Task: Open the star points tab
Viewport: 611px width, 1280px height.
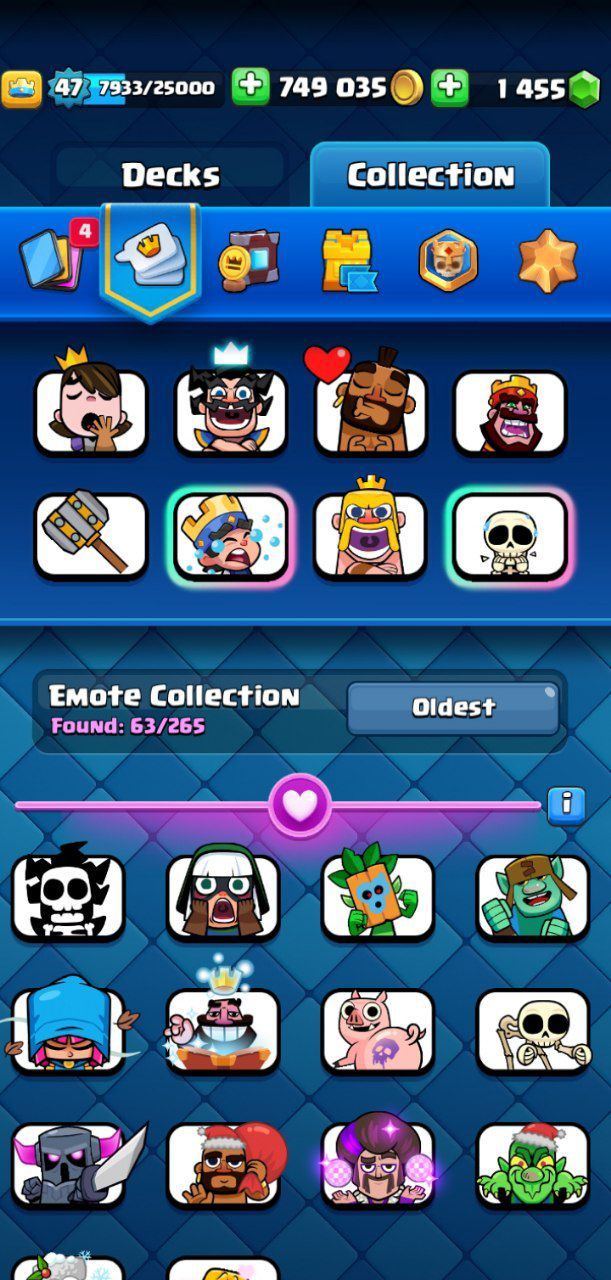Action: 547,260
